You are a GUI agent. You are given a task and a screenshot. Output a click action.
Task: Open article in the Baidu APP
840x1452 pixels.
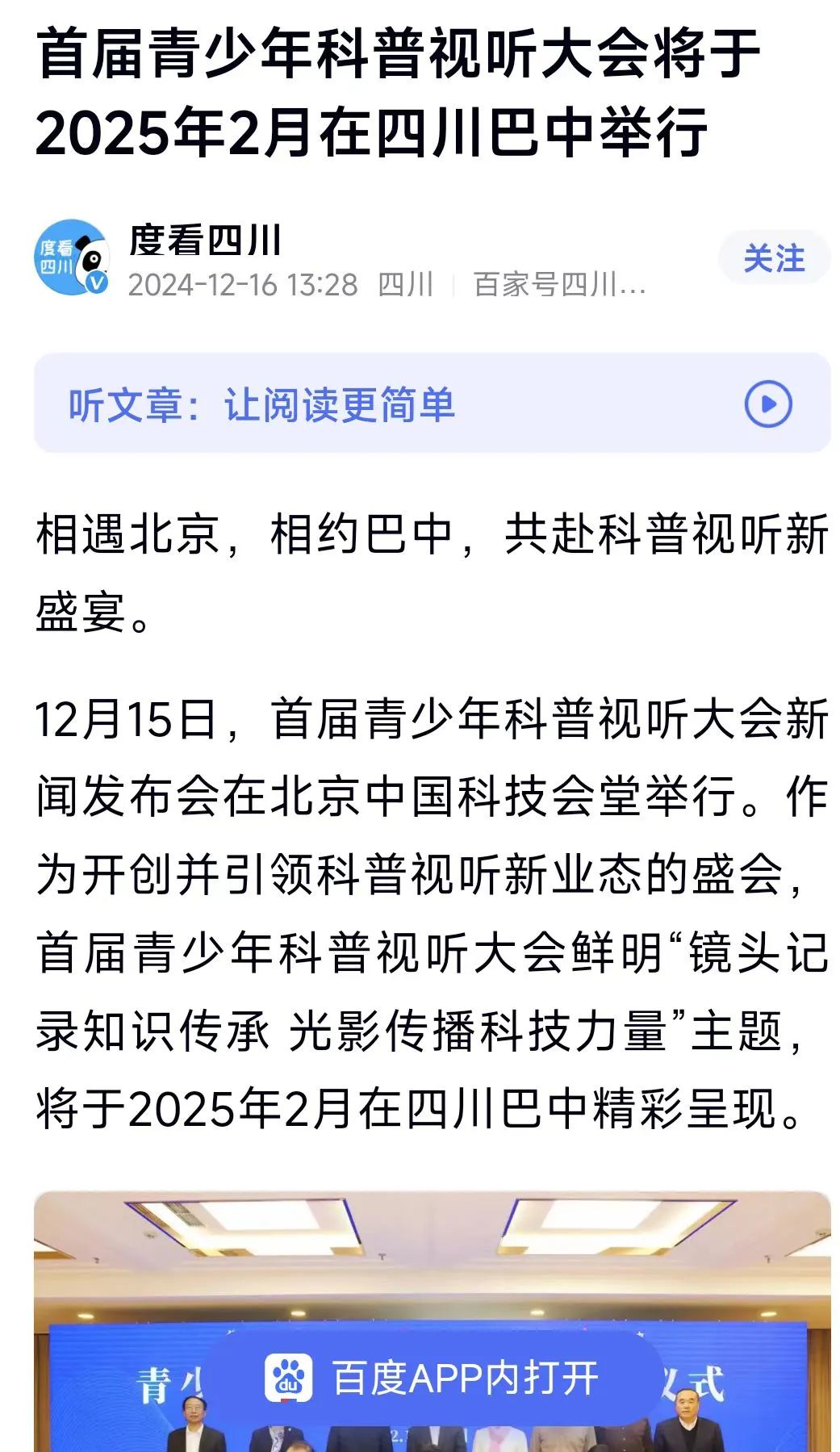click(x=433, y=1378)
